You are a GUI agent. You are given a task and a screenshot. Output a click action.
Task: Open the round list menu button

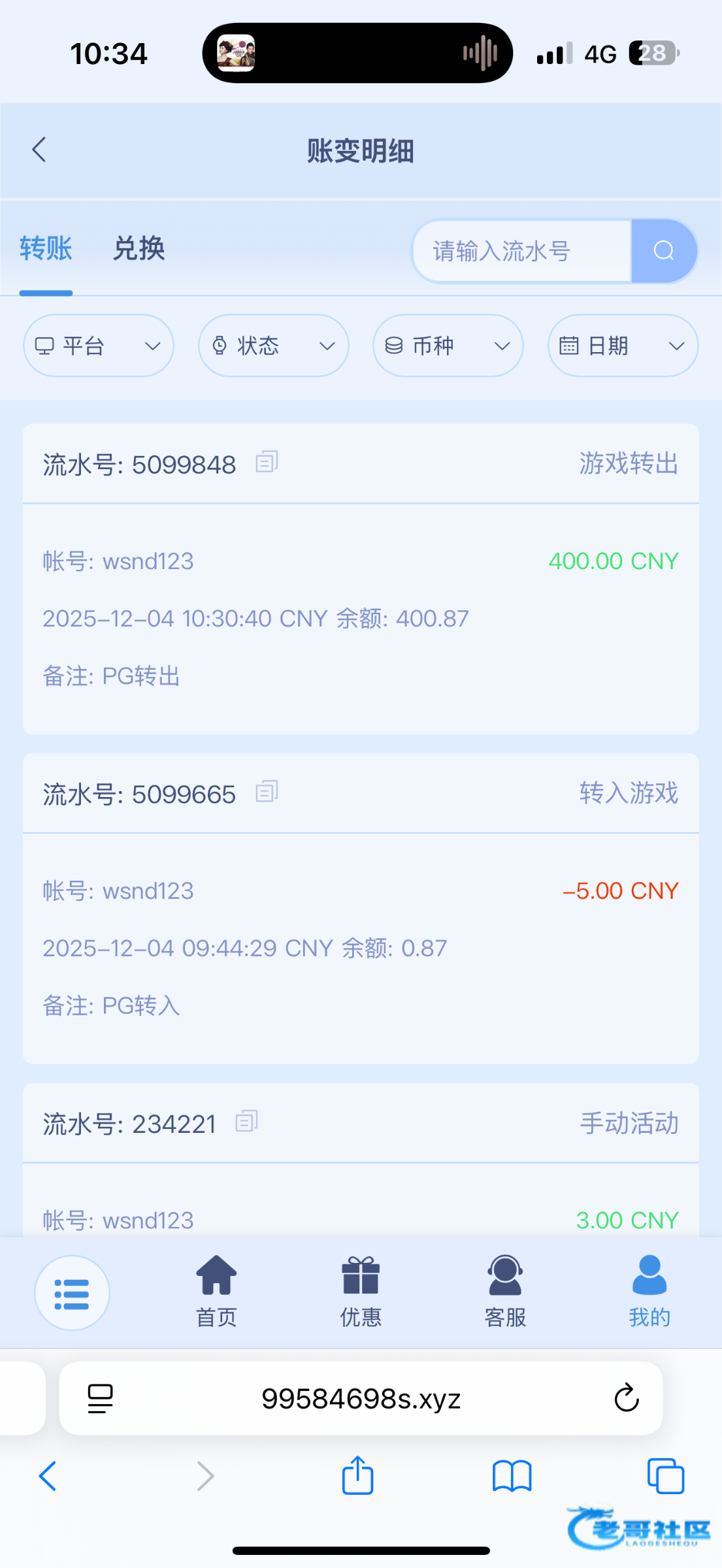pos(72,1293)
